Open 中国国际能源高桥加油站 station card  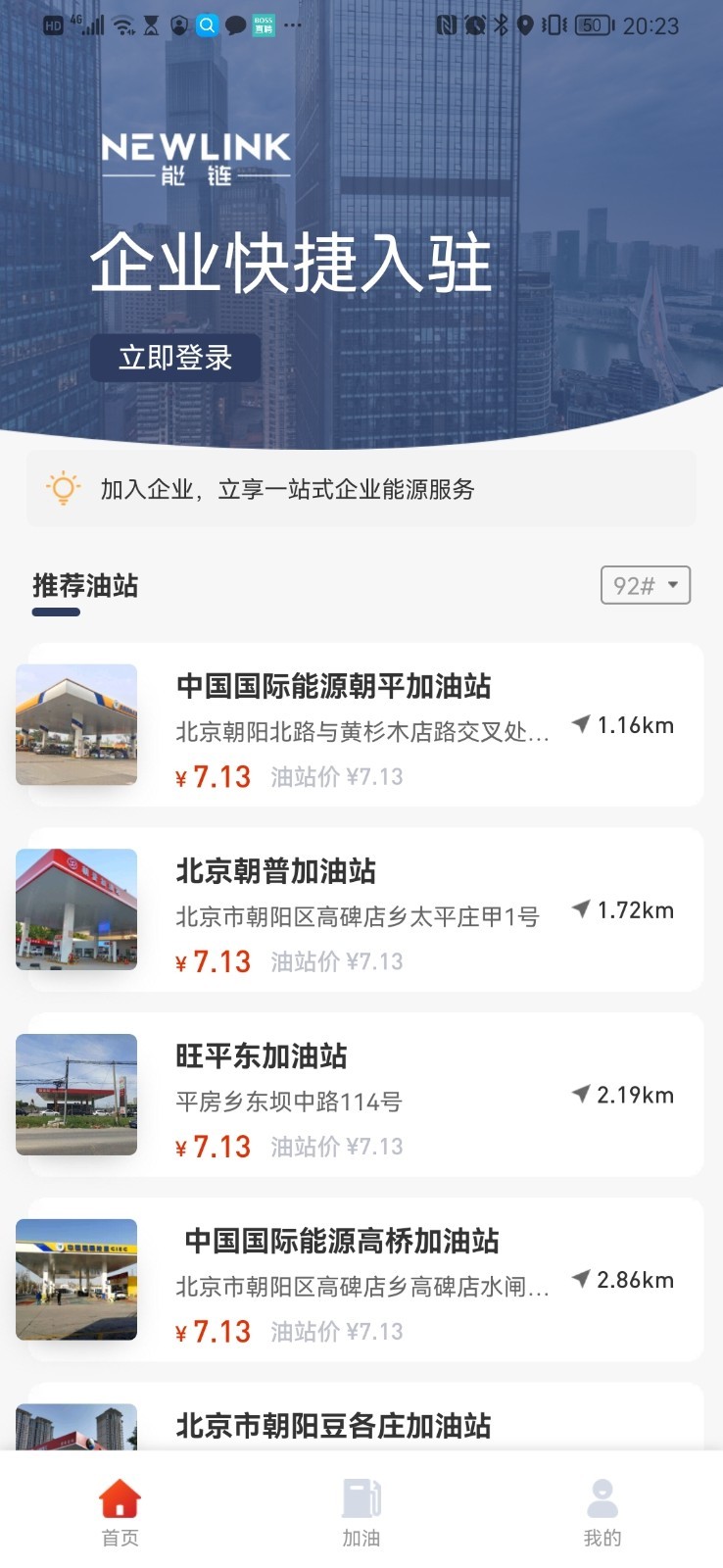coord(364,1280)
